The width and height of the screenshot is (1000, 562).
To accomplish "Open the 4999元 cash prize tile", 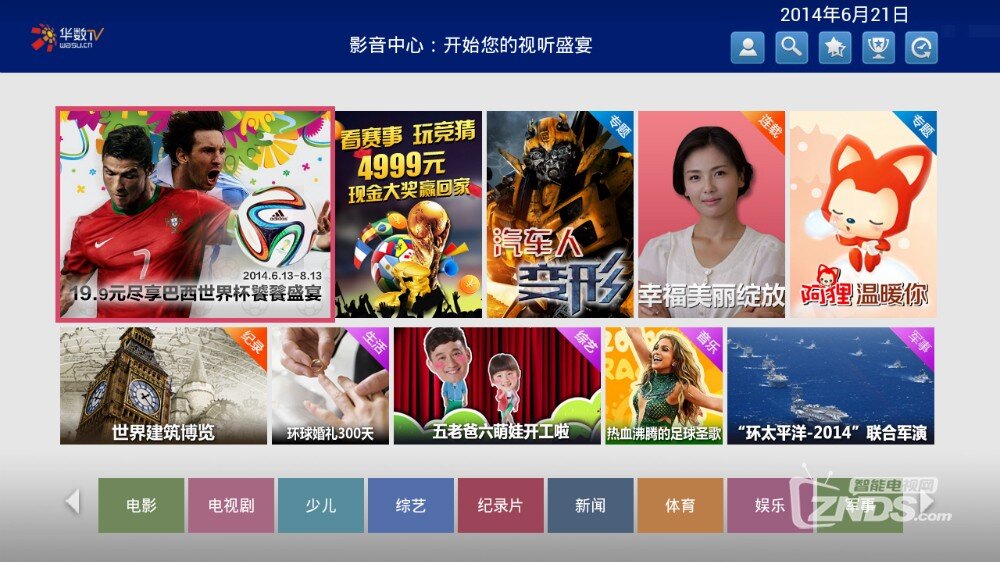I will pyautogui.click(x=409, y=214).
